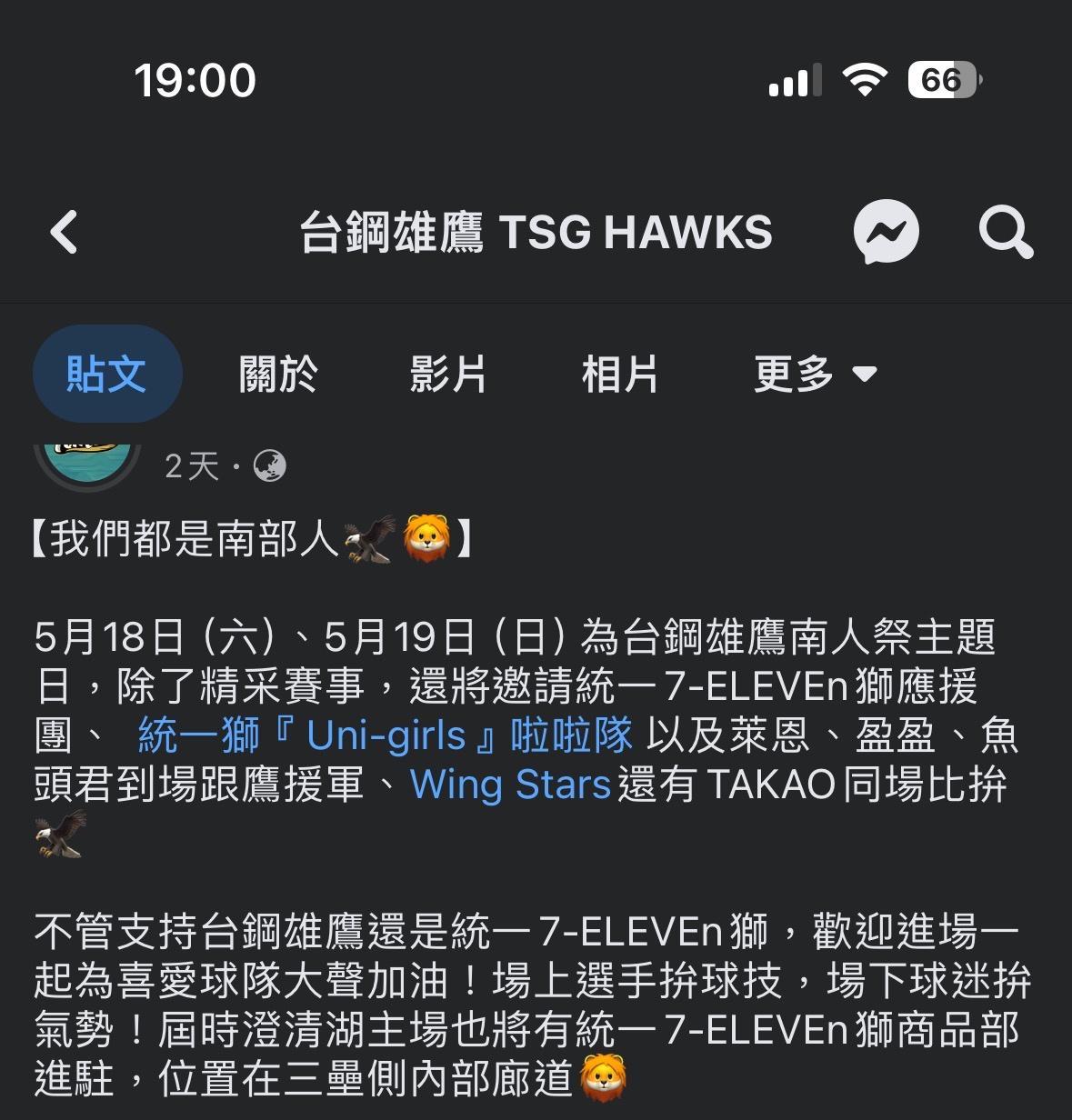The height and width of the screenshot is (1120, 1072).
Task: Open the 相片 tab
Action: (619, 374)
